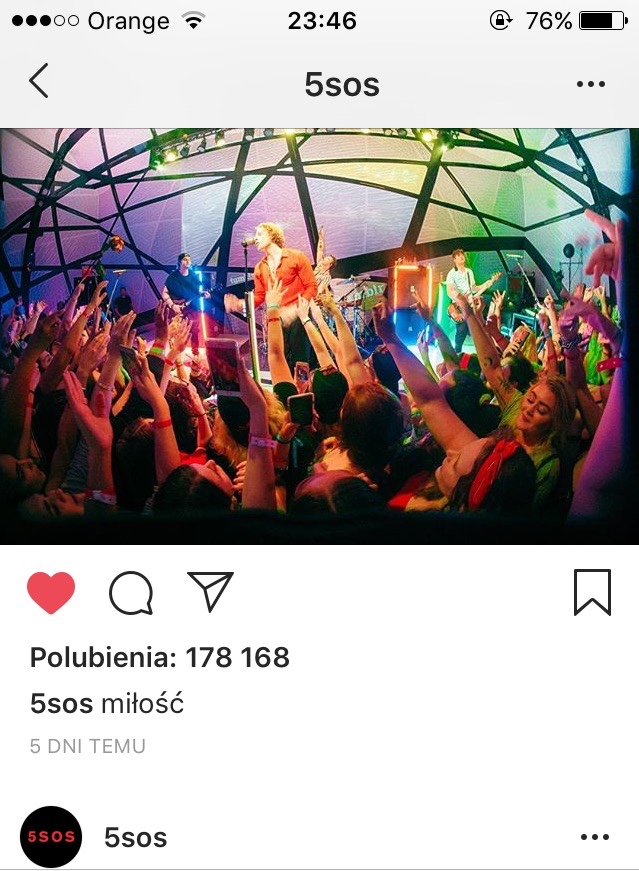Share the post via the paper plane icon
The height and width of the screenshot is (871, 639).
(x=210, y=592)
